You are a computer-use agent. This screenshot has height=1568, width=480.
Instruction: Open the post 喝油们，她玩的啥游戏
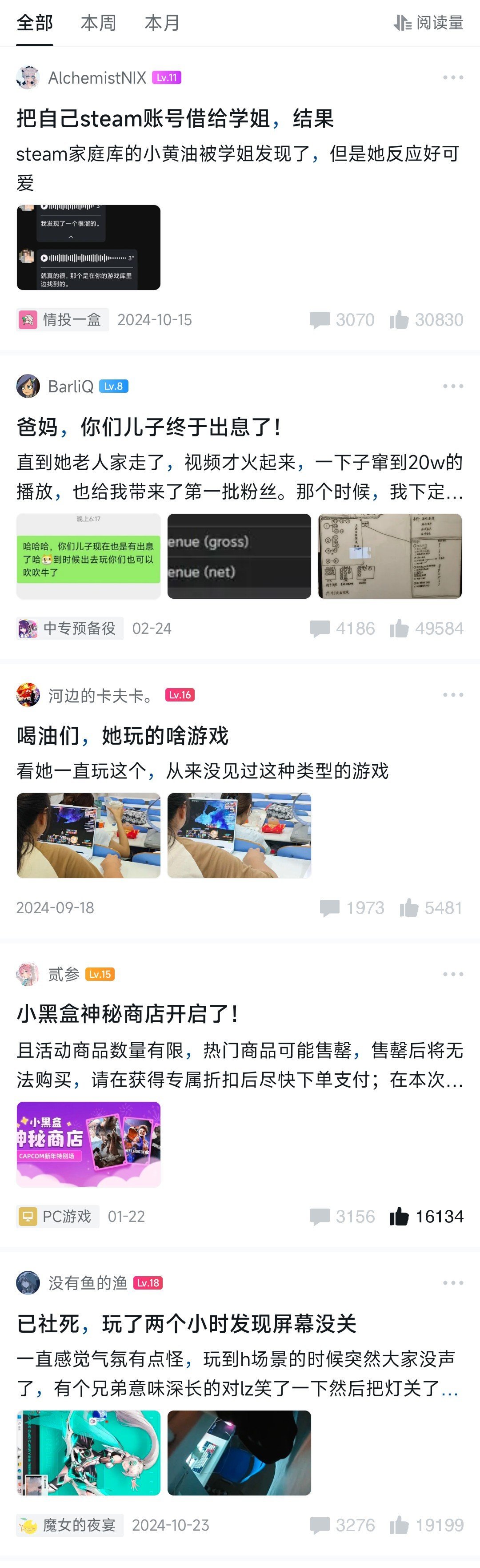(122, 735)
